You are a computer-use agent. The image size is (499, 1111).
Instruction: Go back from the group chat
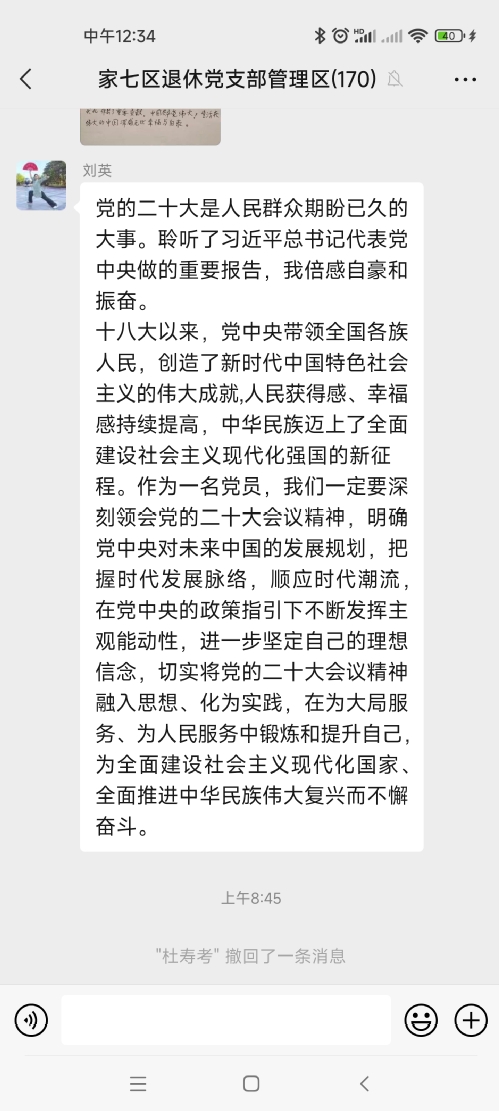click(26, 79)
